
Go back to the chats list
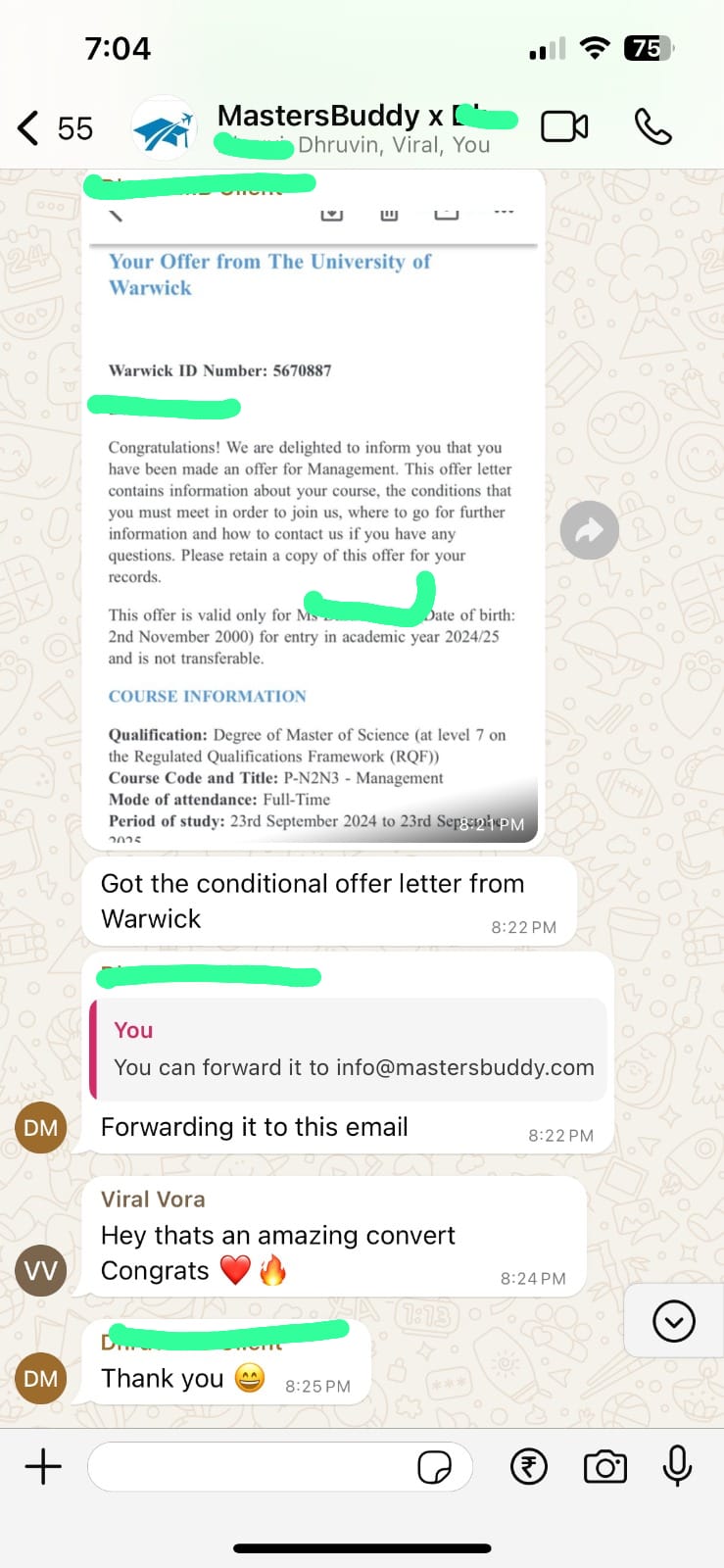(x=54, y=128)
